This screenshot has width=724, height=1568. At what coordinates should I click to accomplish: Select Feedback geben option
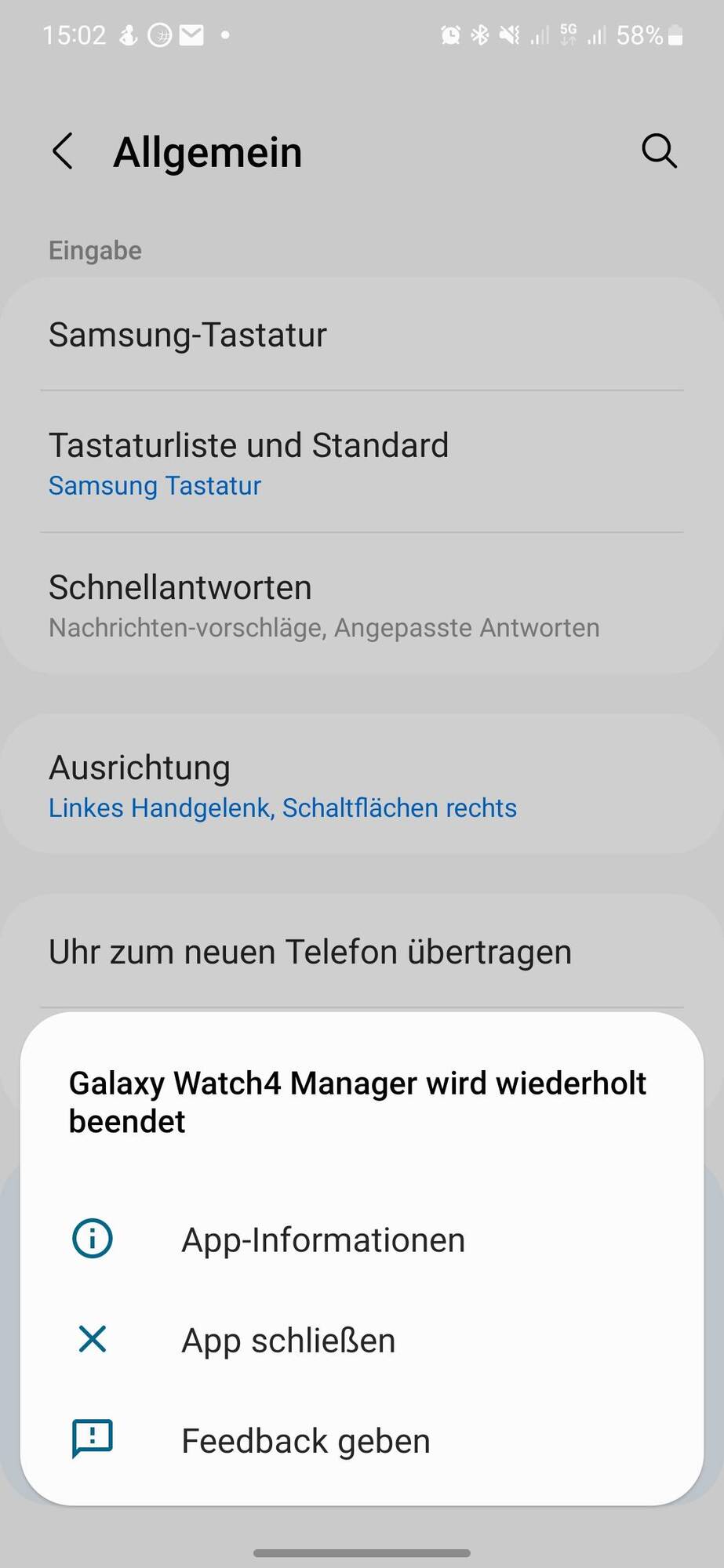305,1440
